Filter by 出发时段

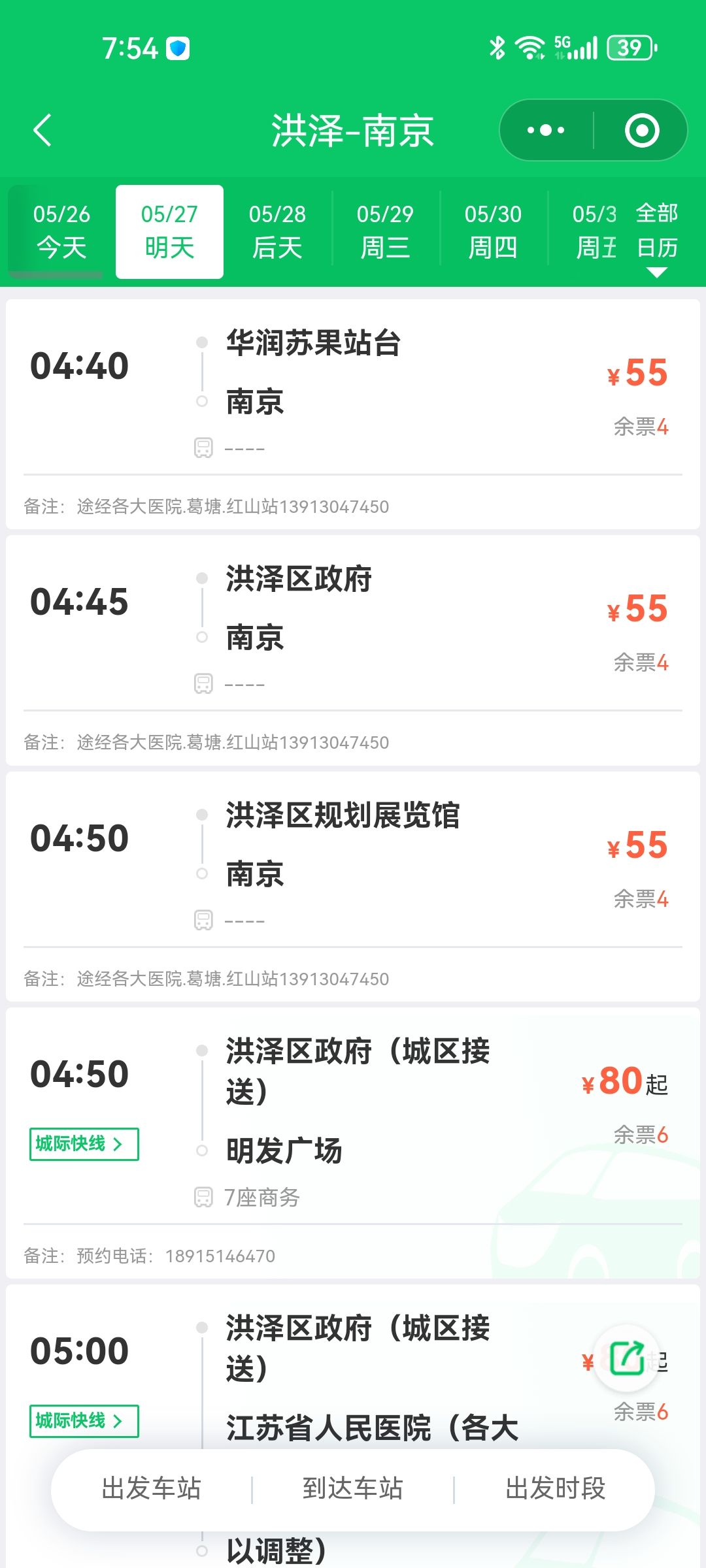[x=556, y=1489]
